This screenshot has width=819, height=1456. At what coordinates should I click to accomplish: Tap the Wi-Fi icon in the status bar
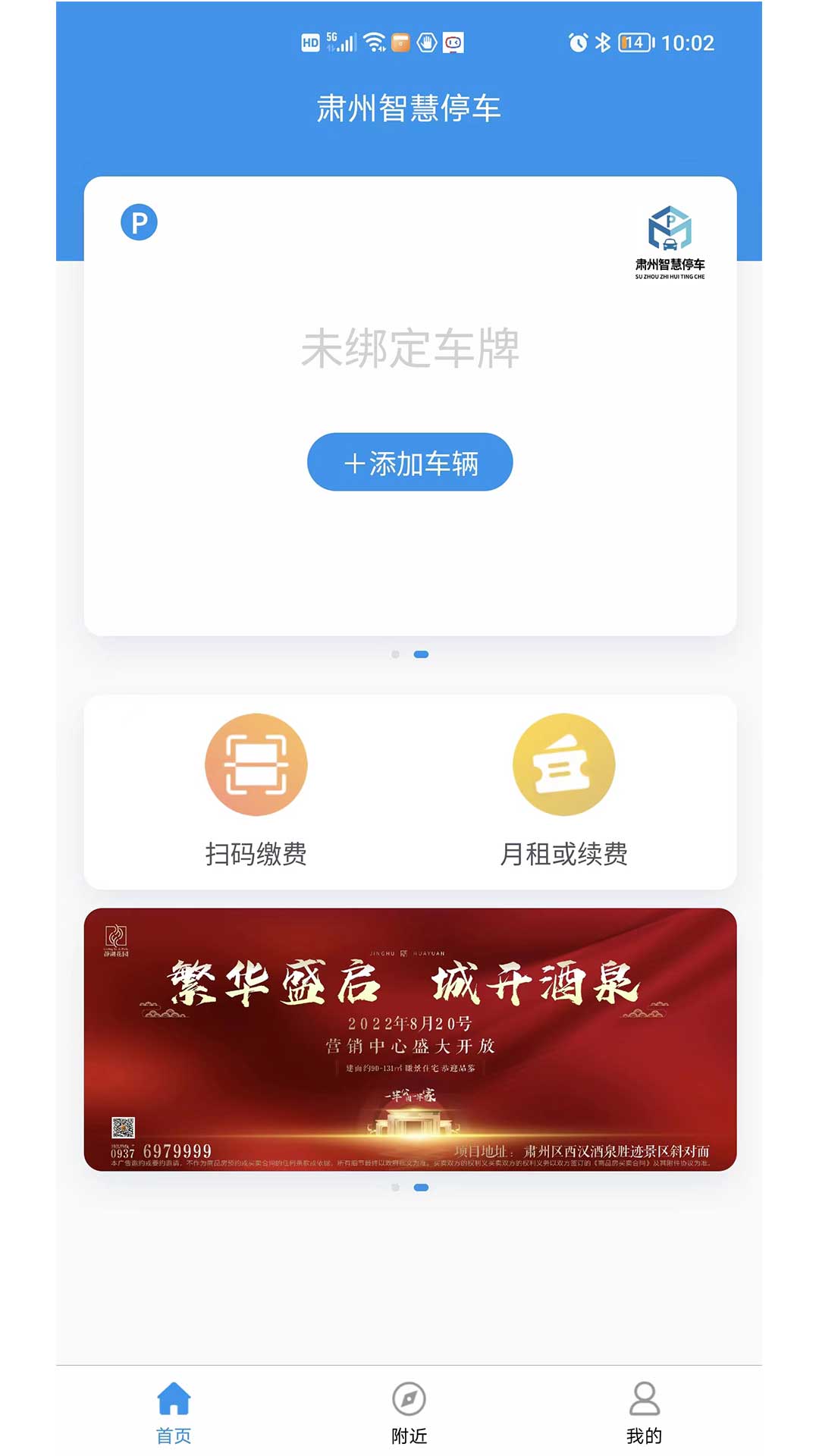coord(373,43)
